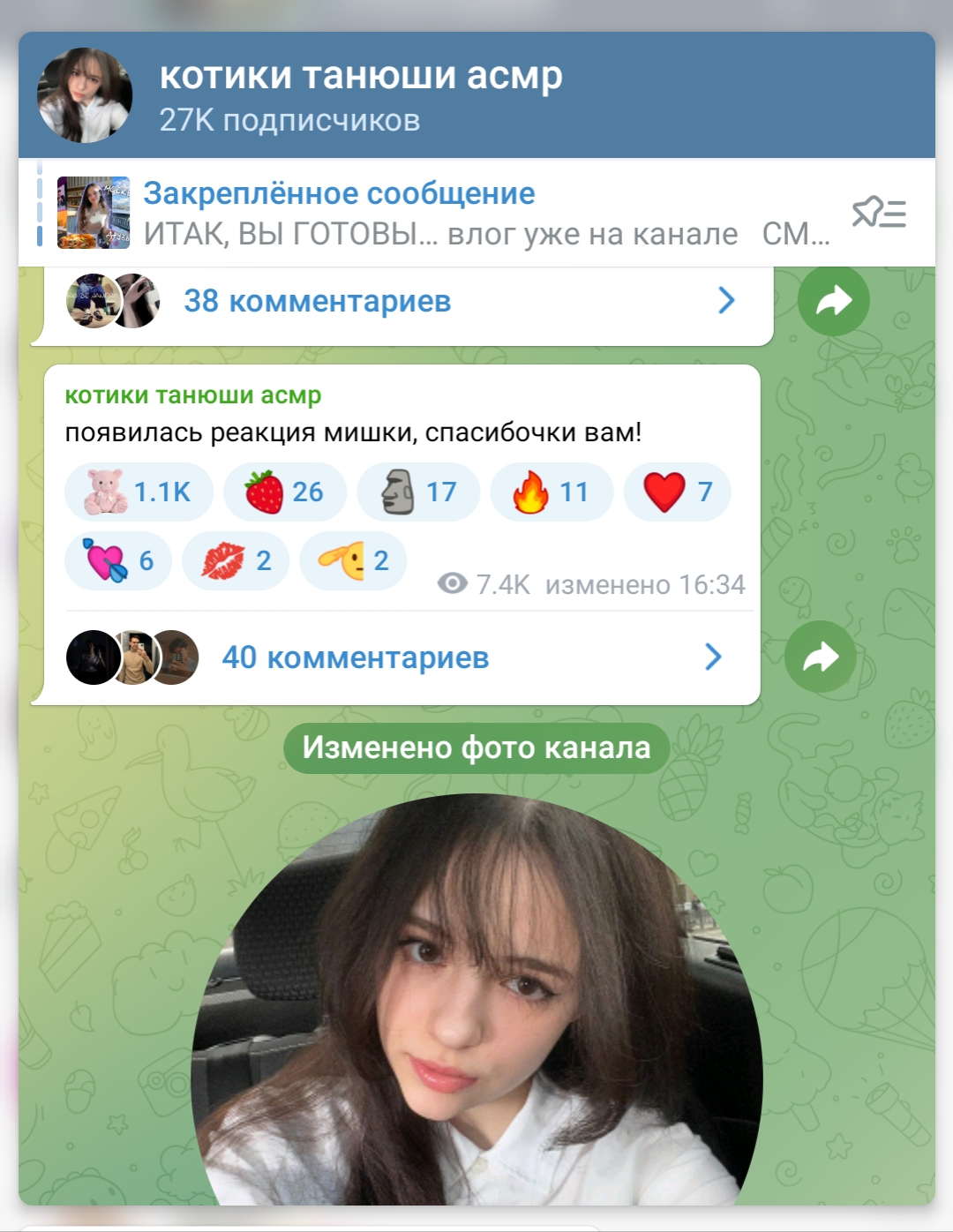The width and height of the screenshot is (953, 1232).
Task: React with the moai statue emoji
Action: [x=418, y=492]
